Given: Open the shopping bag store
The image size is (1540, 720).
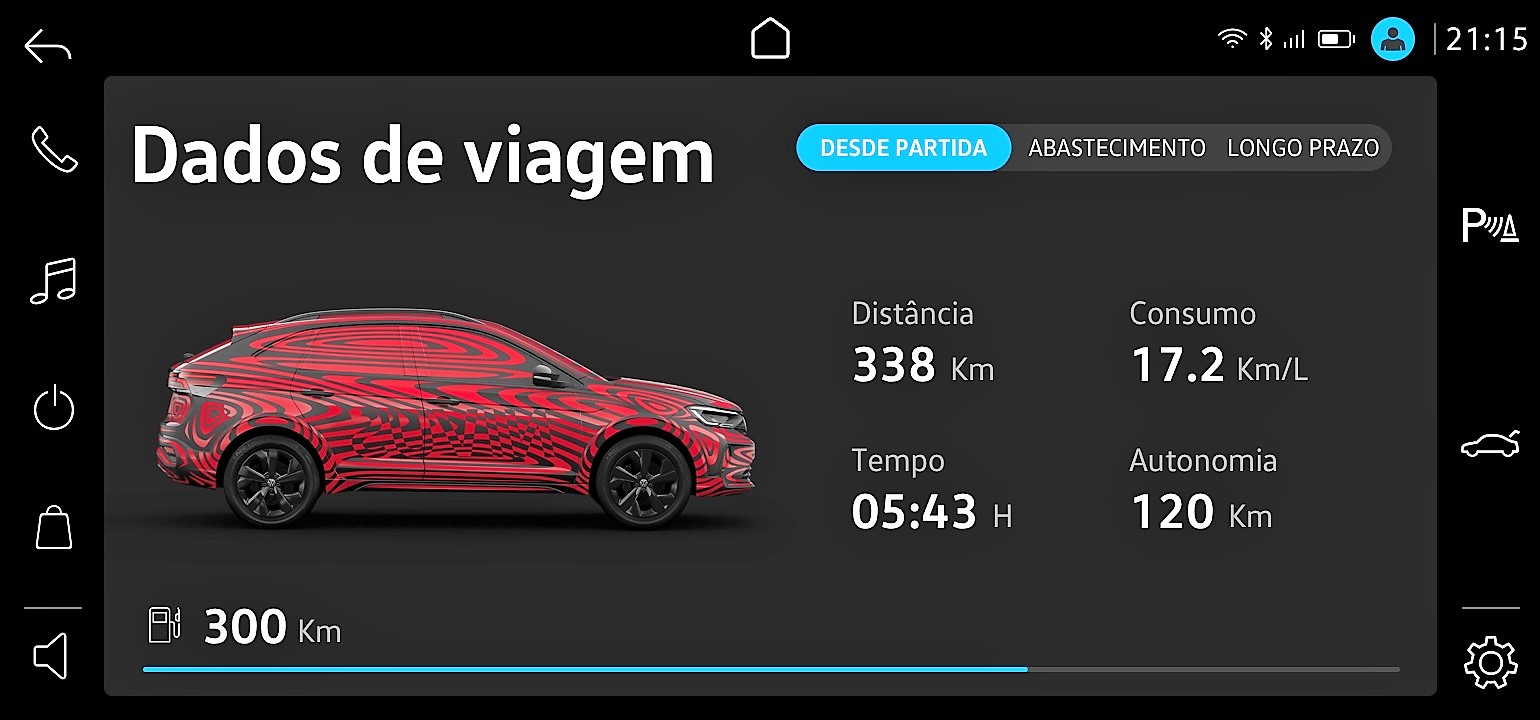Looking at the screenshot, I should tap(53, 527).
